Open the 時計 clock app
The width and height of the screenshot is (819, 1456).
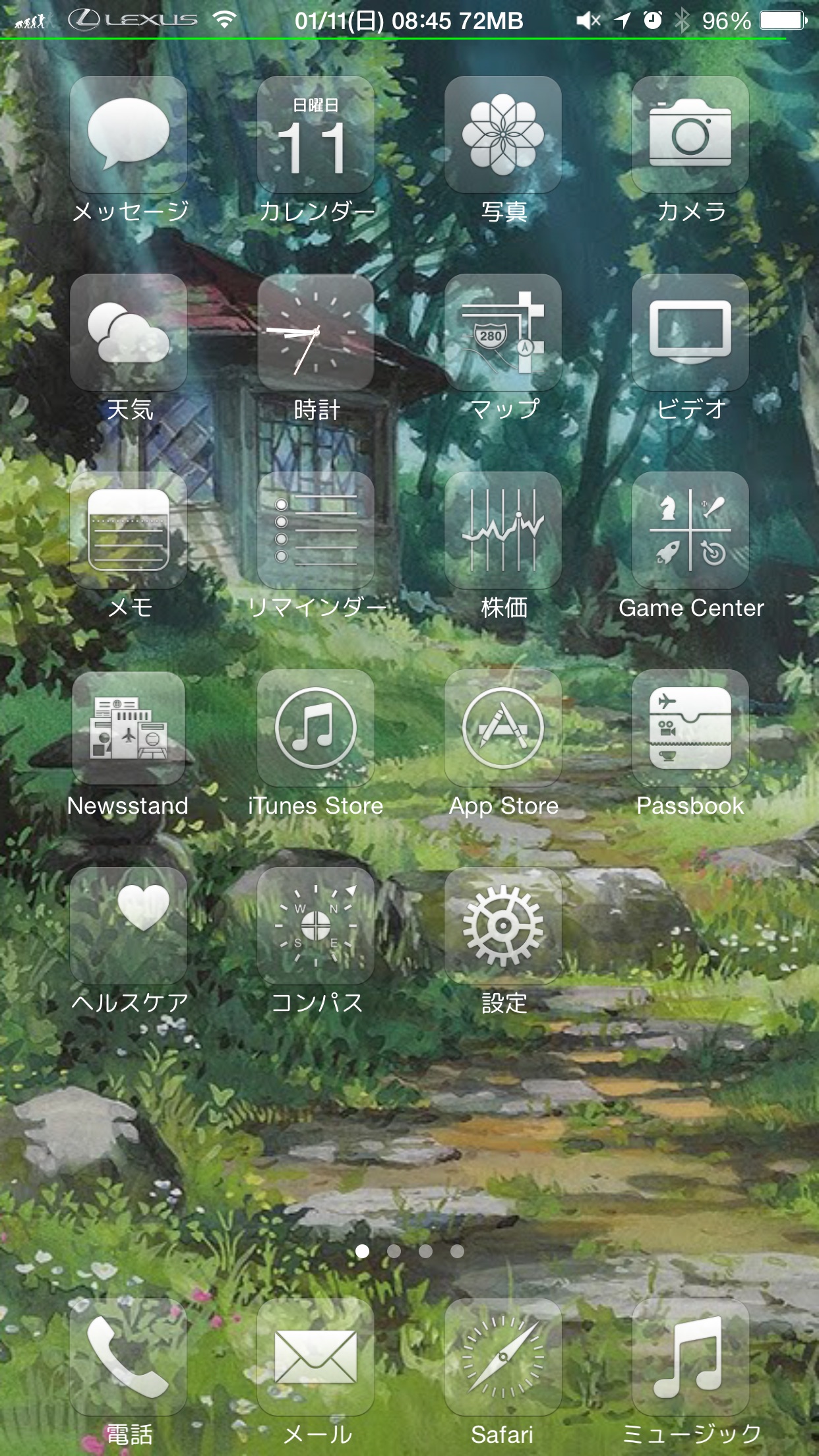click(x=316, y=332)
